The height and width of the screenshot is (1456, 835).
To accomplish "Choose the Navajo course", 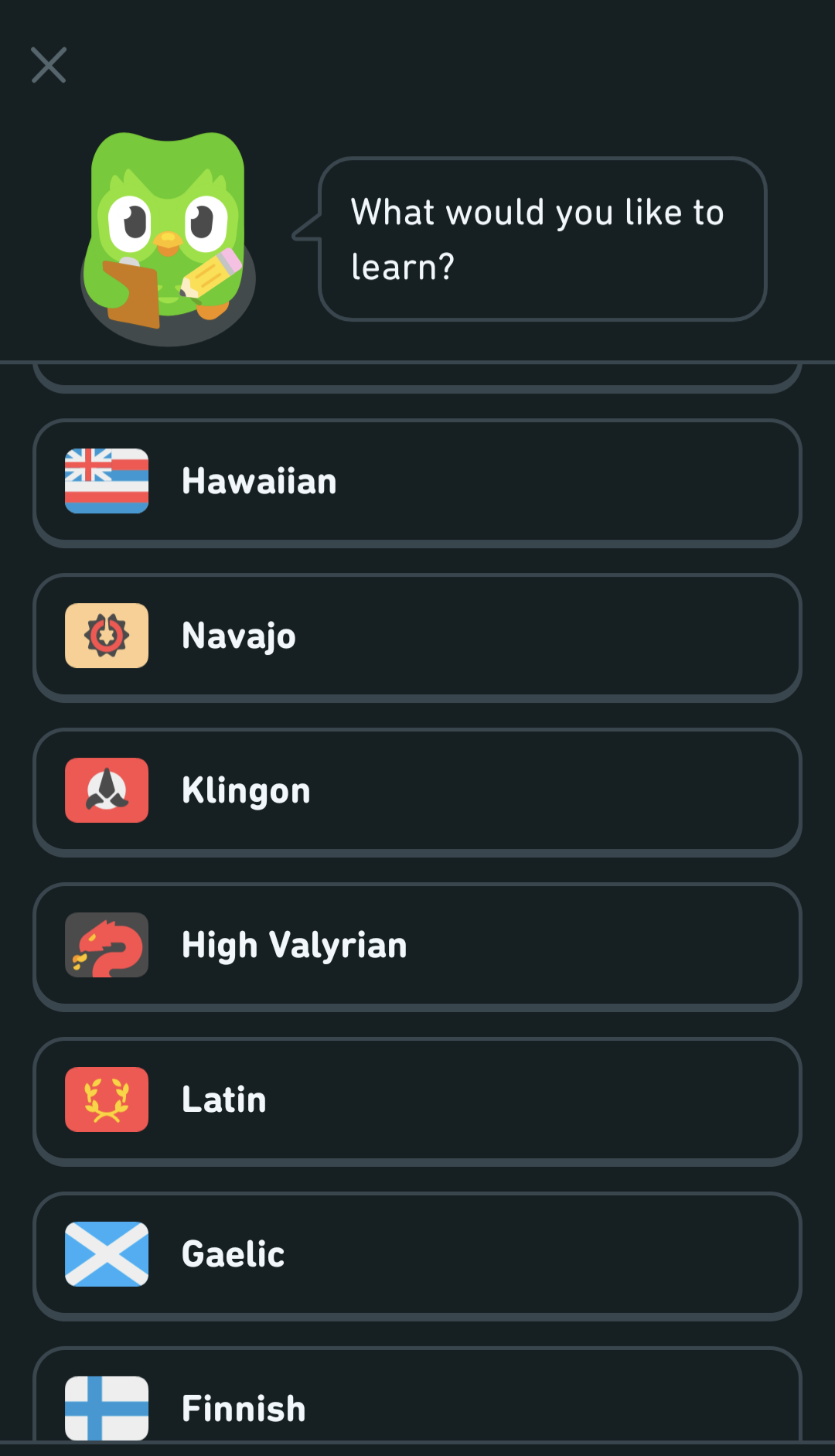I will [417, 636].
